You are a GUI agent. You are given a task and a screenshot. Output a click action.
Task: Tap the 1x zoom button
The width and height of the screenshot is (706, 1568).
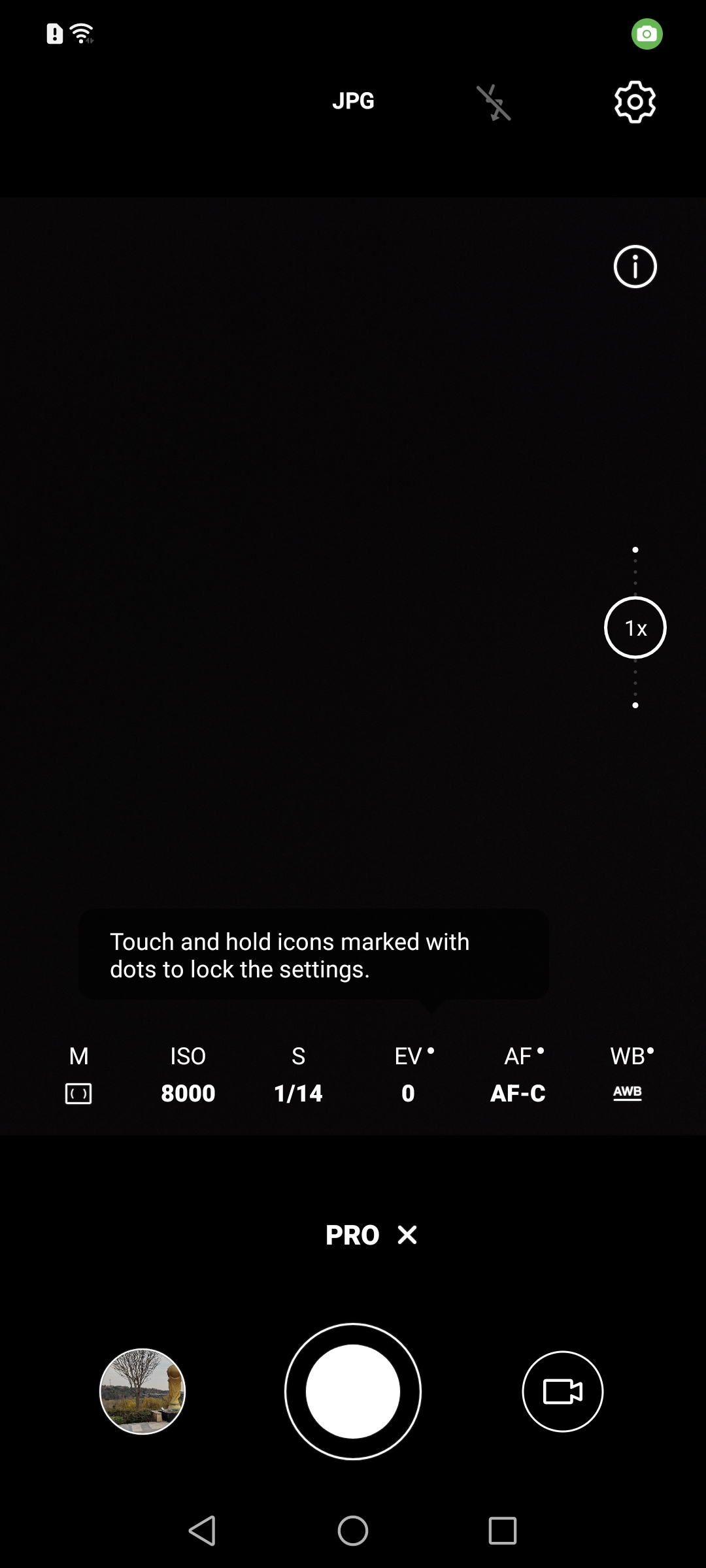tap(635, 627)
